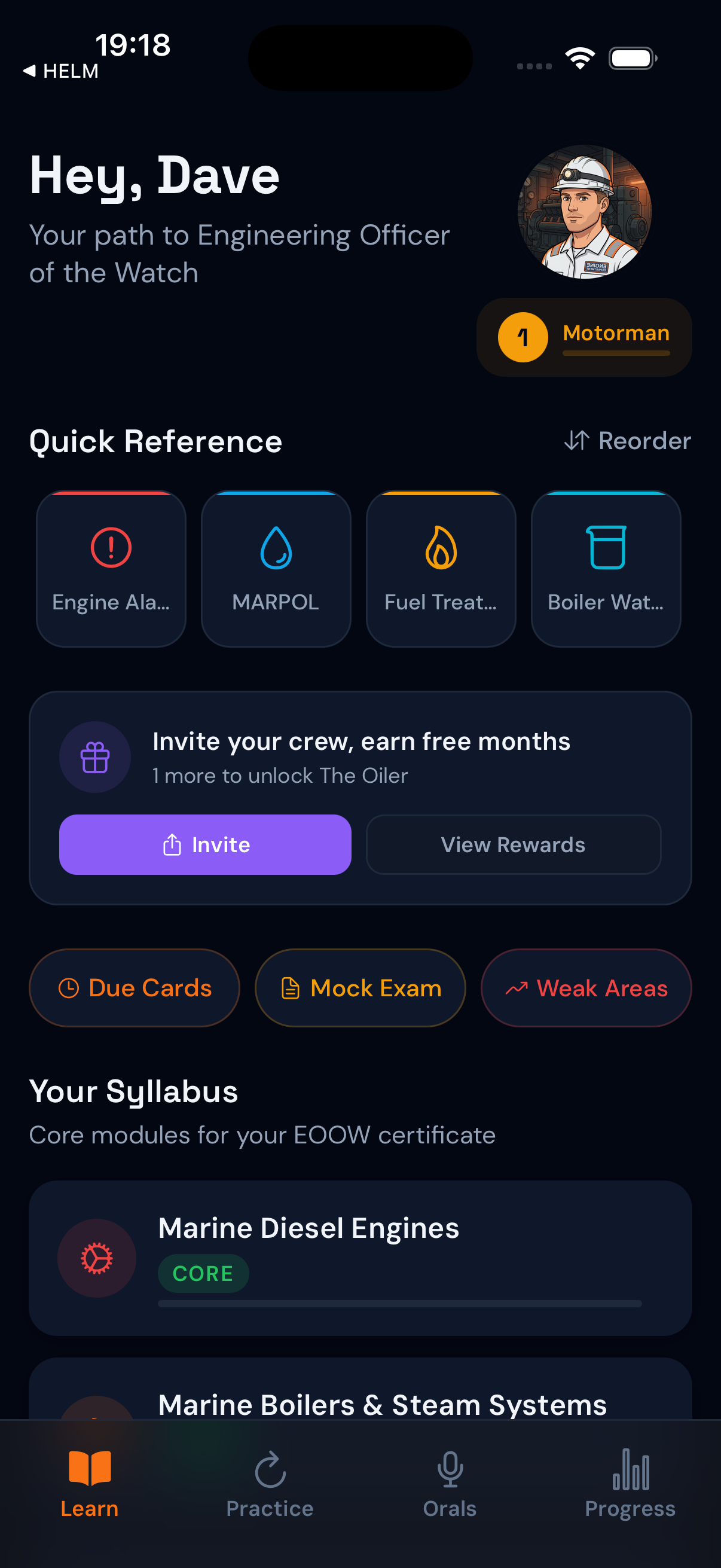Image resolution: width=721 pixels, height=1568 pixels.
Task: Reorder the Quick Reference cards
Action: point(627,441)
